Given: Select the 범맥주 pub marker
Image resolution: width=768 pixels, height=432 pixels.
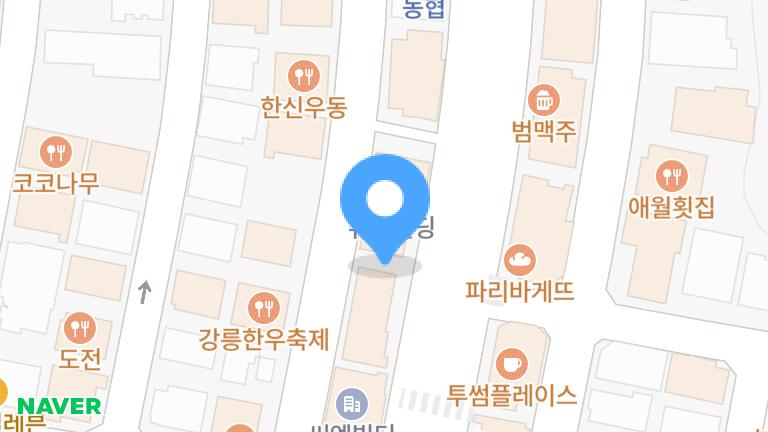Looking at the screenshot, I should coord(543,99).
